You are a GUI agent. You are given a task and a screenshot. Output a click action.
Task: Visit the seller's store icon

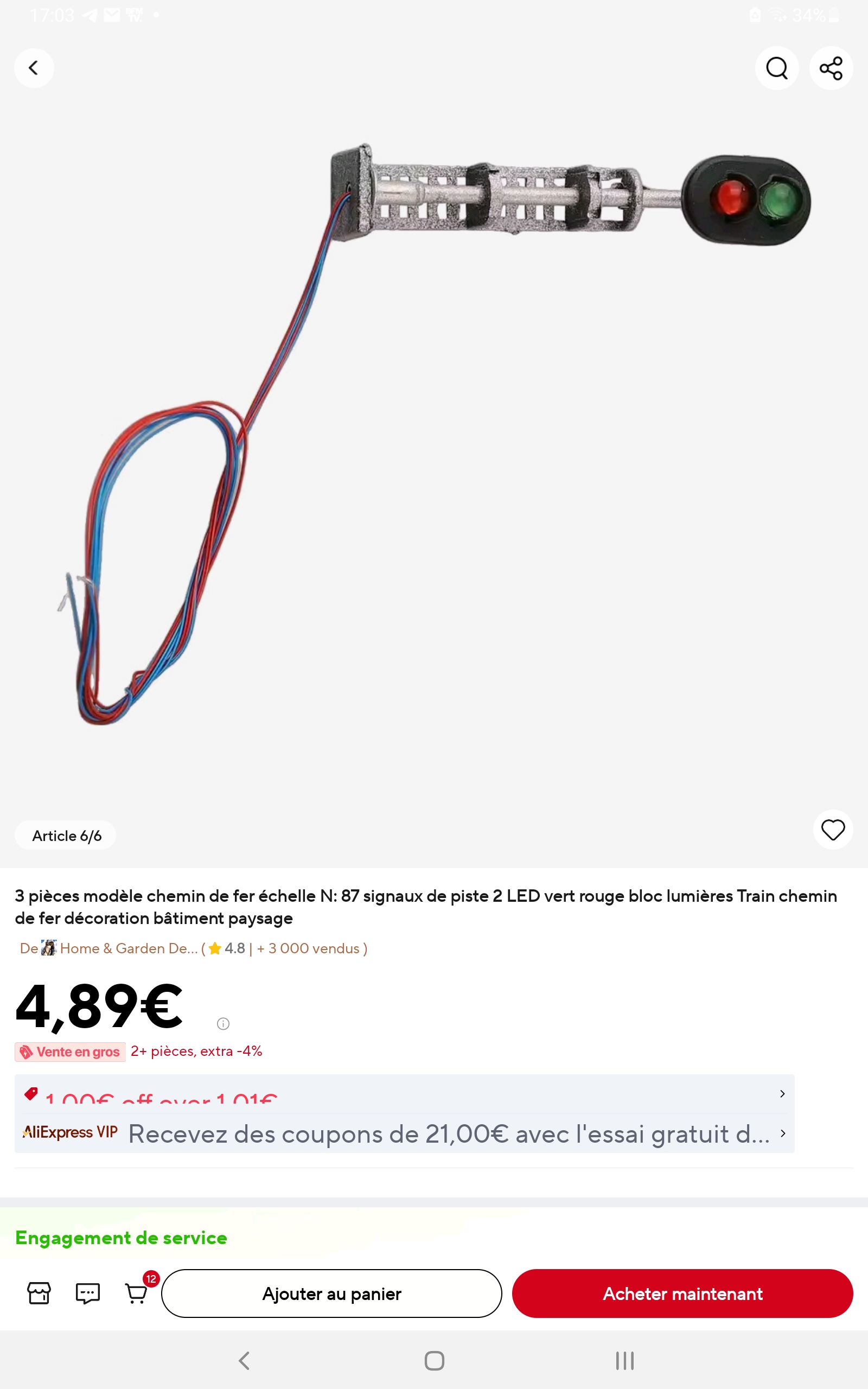39,1293
